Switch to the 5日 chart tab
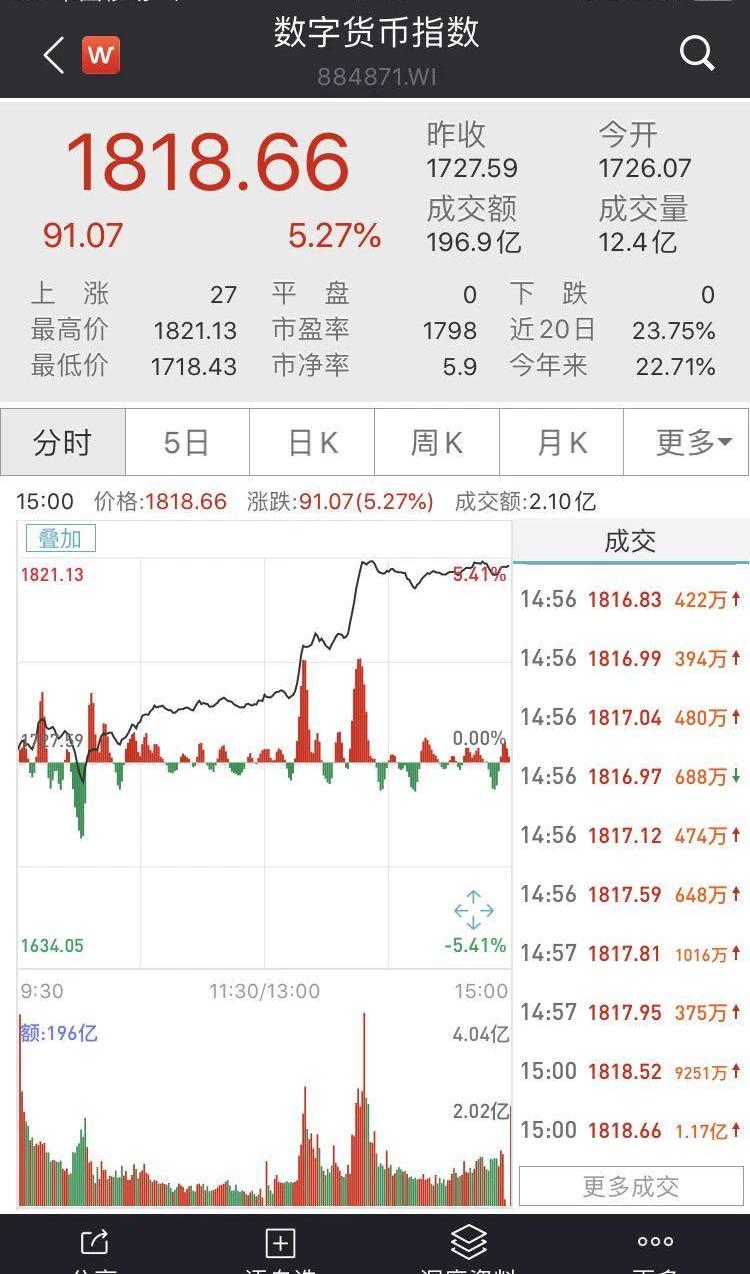The height and width of the screenshot is (1274, 750). point(187,442)
